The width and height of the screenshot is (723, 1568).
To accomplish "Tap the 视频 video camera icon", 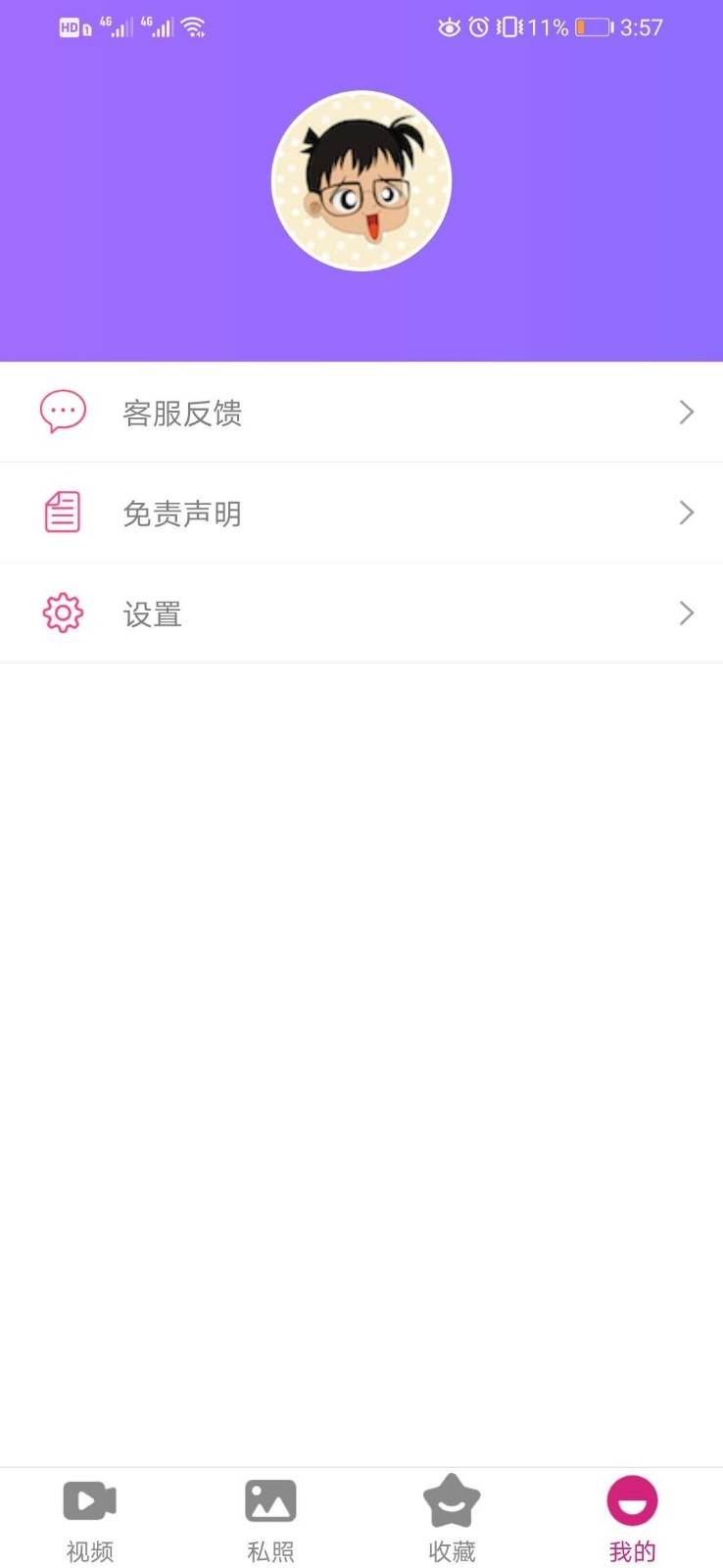I will (89, 1499).
